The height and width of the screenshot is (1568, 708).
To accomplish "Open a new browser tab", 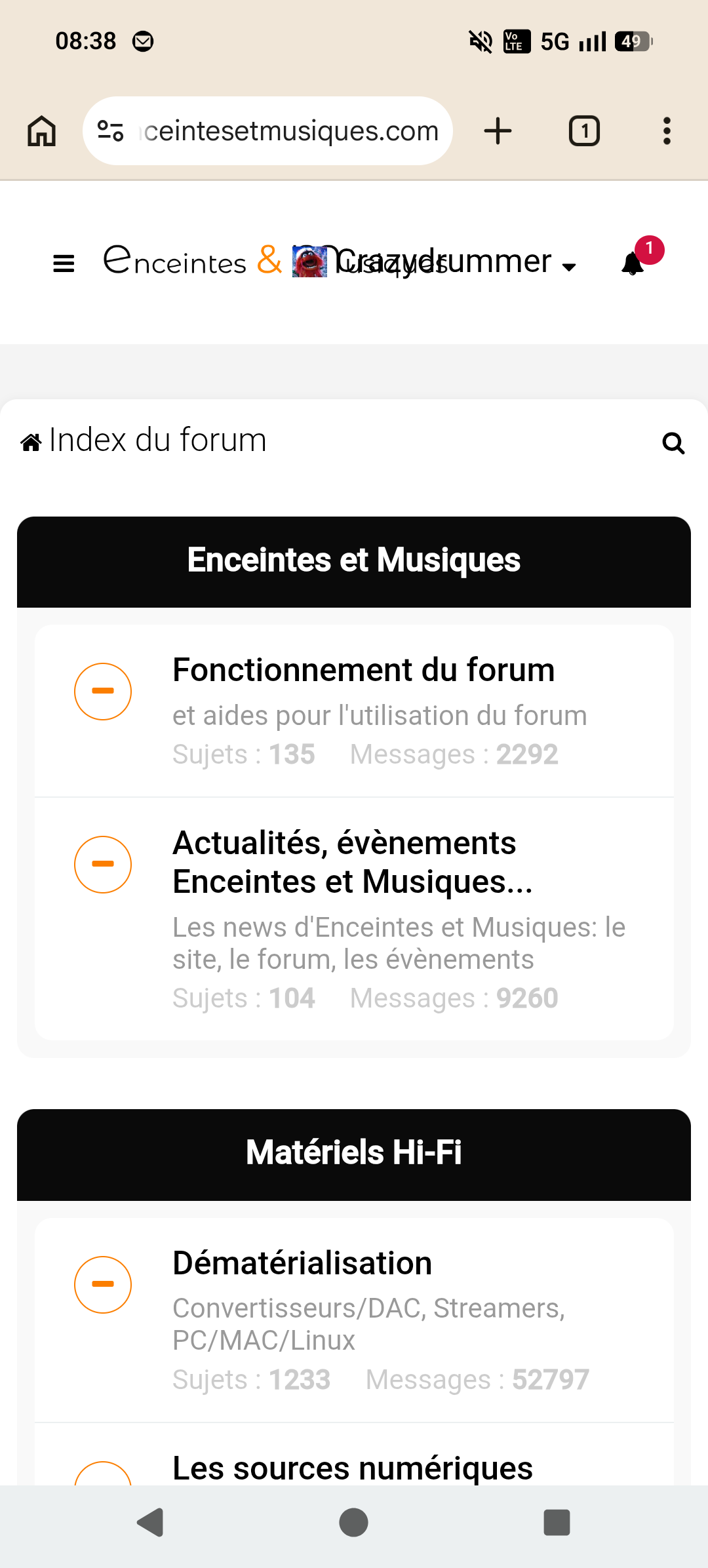I will click(498, 130).
